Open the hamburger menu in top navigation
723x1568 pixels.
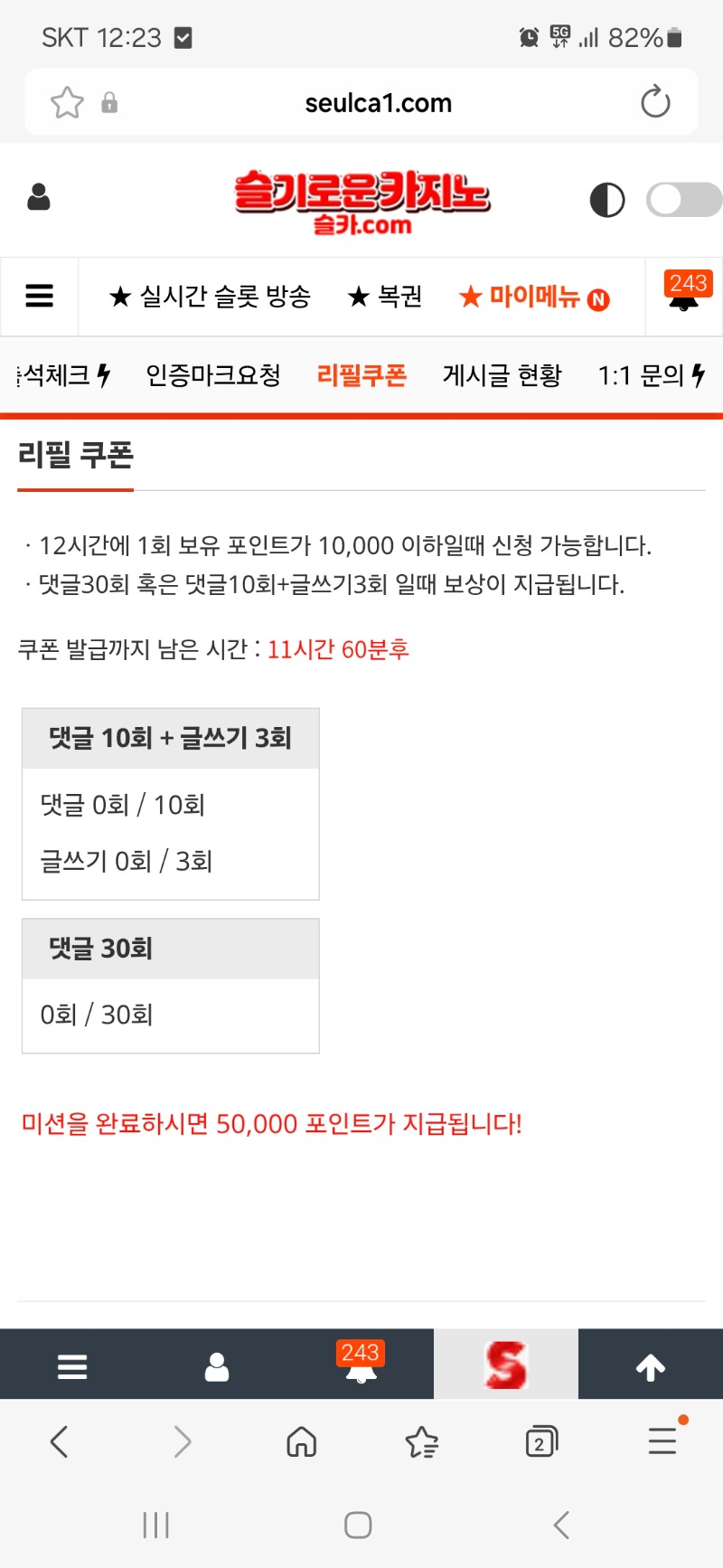(39, 296)
